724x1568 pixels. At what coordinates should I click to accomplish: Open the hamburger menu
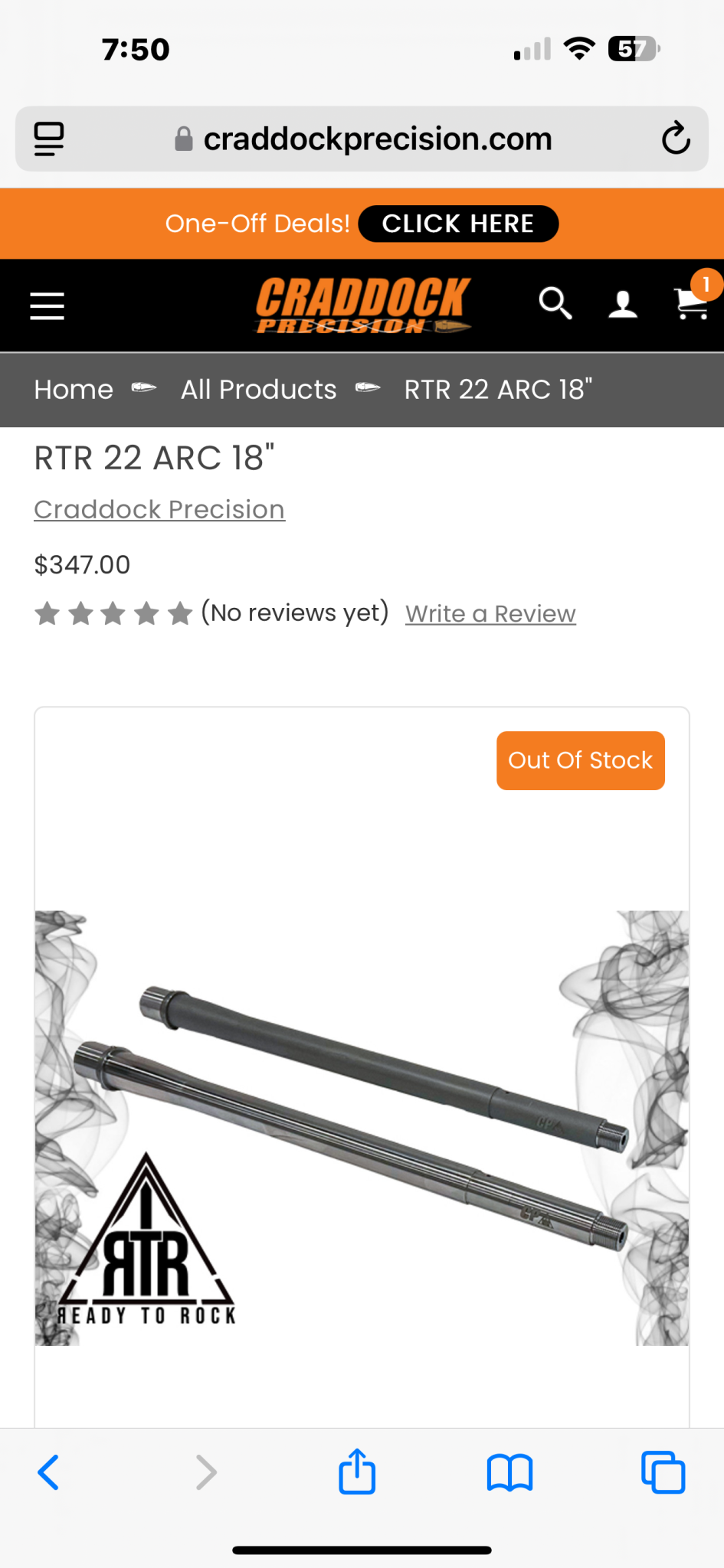(47, 305)
